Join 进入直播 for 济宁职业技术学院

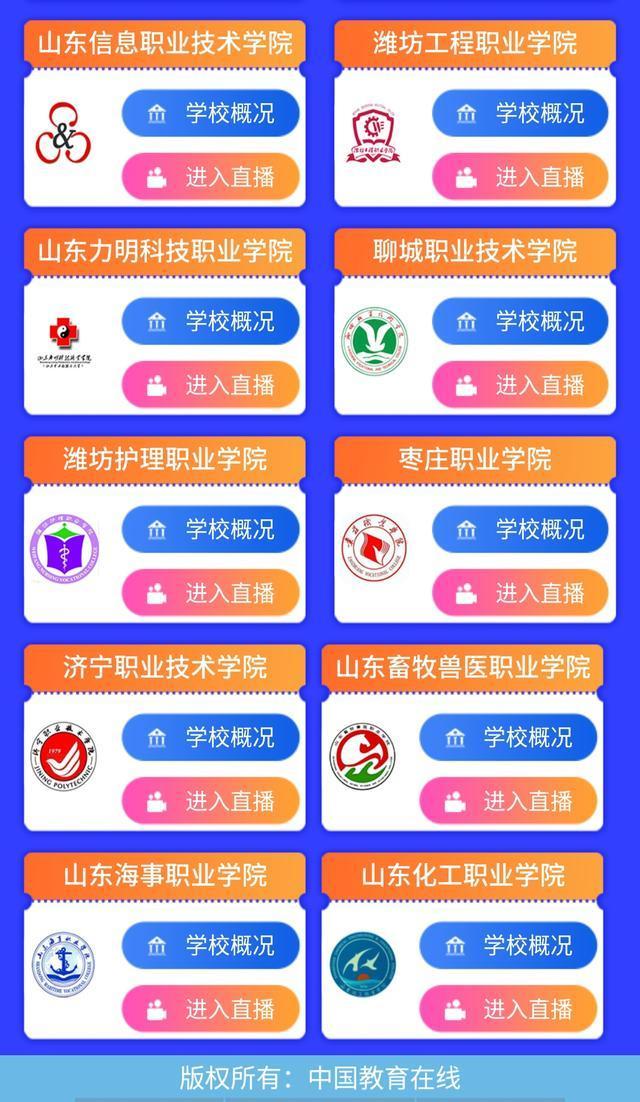(211, 801)
